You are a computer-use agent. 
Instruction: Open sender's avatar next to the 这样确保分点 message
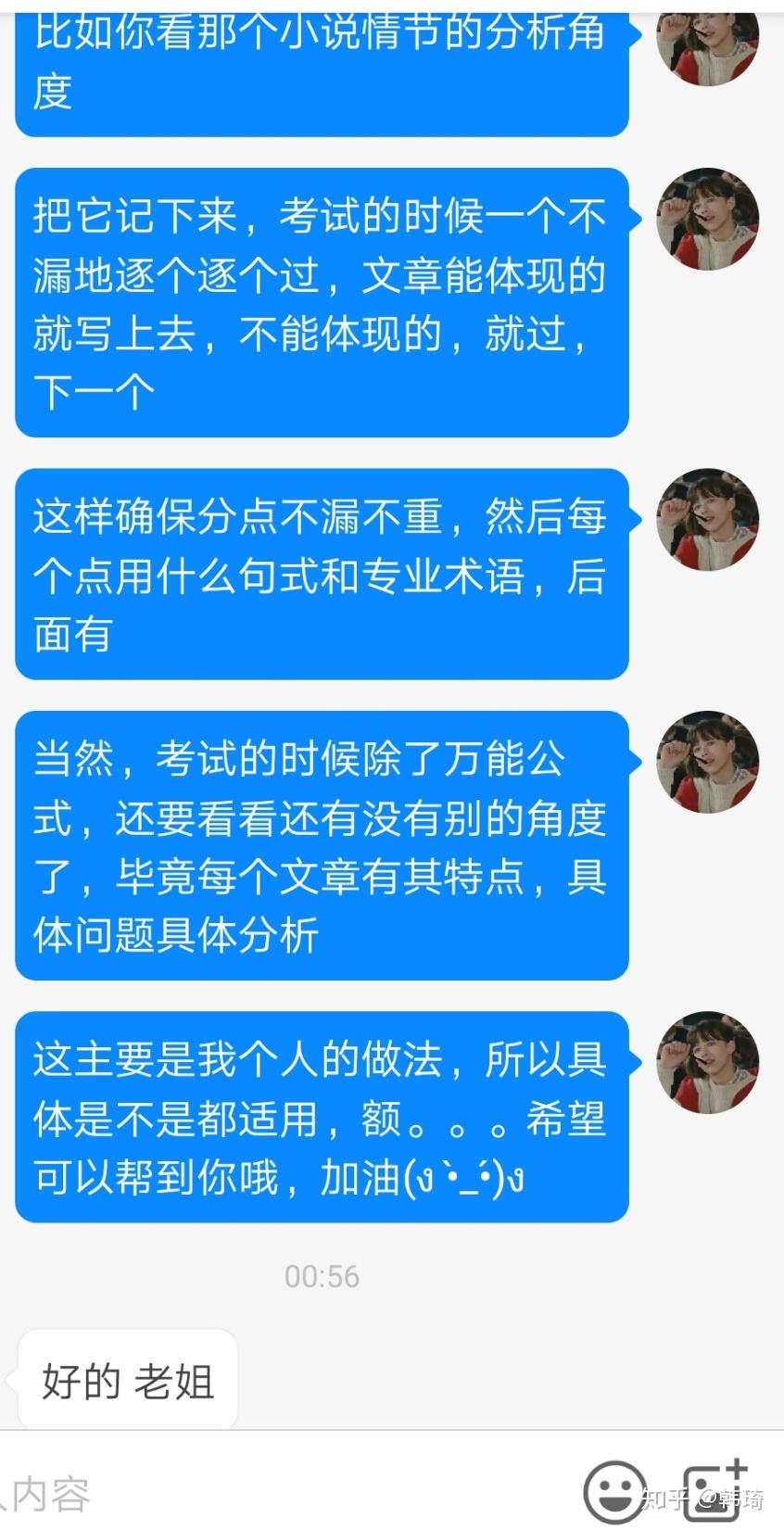coord(708,520)
